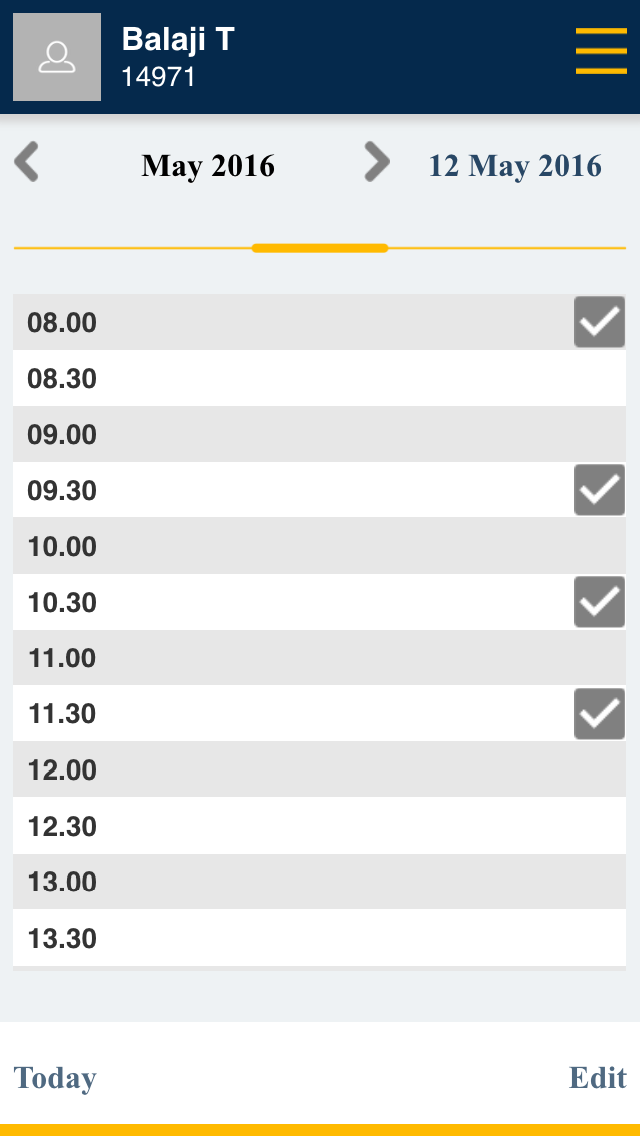Uncheck the 11.30 time slot checkbox
640x1136 pixels.
[x=599, y=714]
